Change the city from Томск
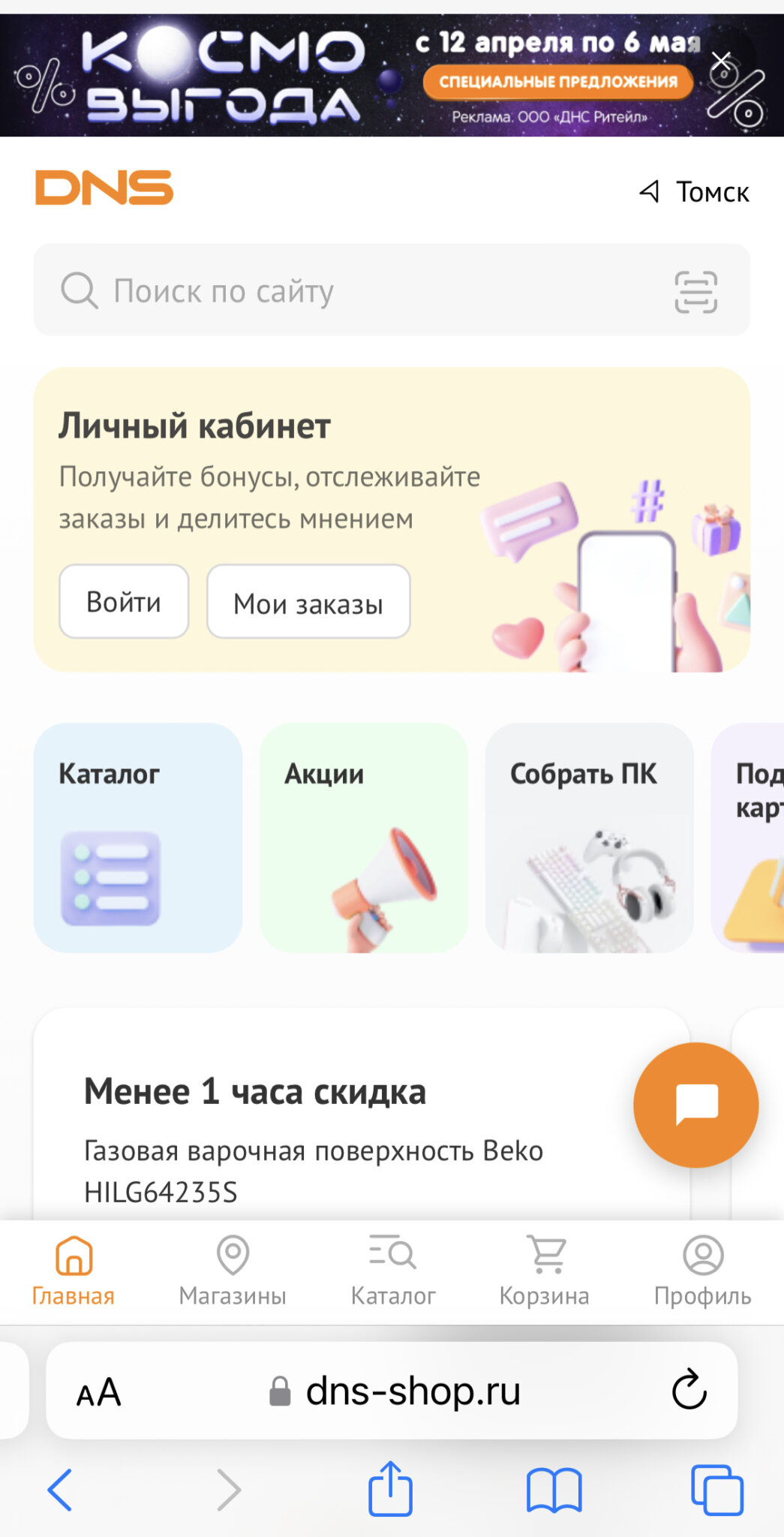 (695, 192)
